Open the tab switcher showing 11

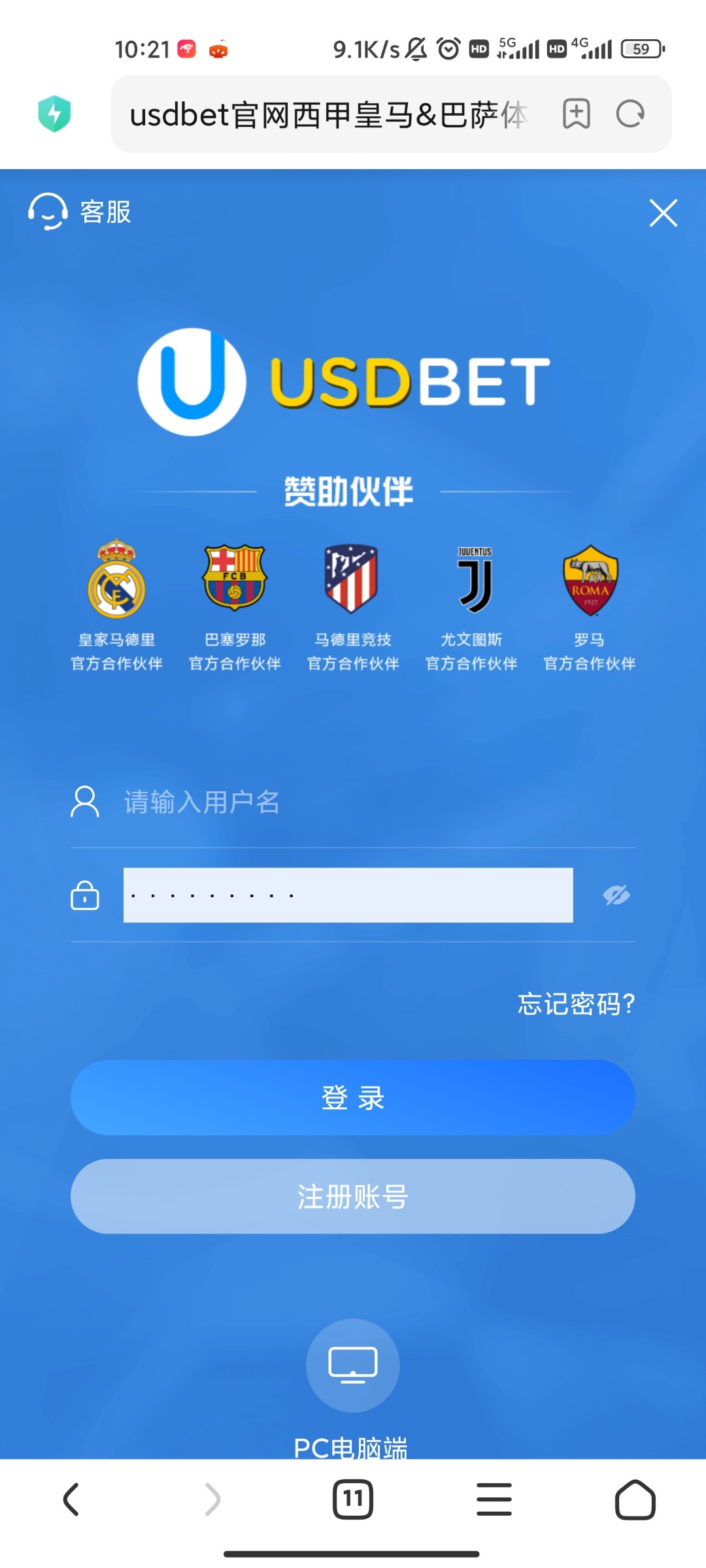pos(353,1499)
